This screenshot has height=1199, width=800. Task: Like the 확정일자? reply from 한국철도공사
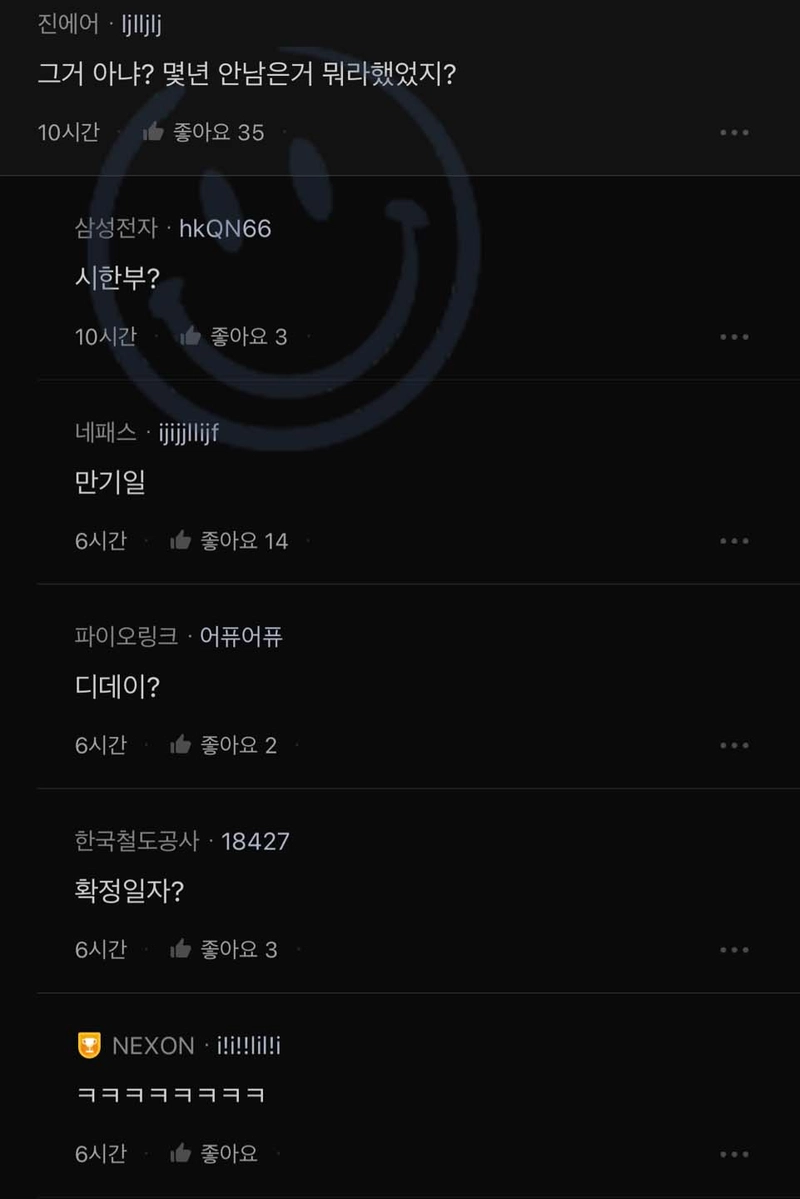coord(180,950)
